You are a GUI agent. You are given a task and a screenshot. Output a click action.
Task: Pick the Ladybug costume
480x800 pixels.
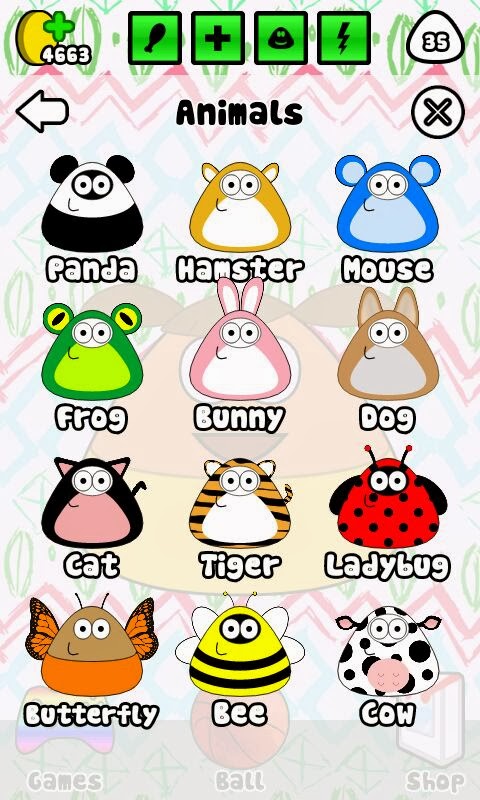click(x=388, y=513)
